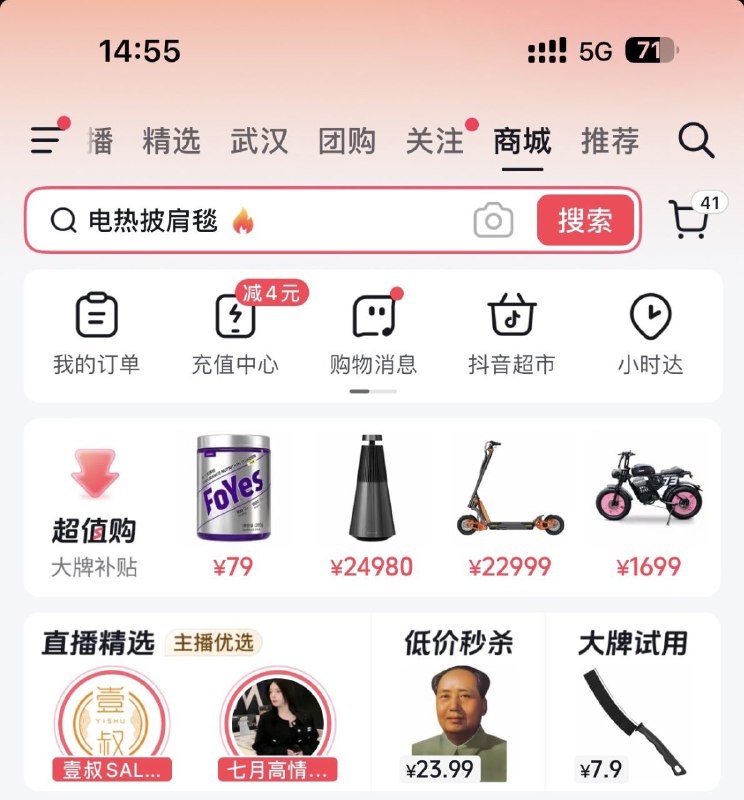Open the 抖音超市 supermarket icon

coord(510,320)
